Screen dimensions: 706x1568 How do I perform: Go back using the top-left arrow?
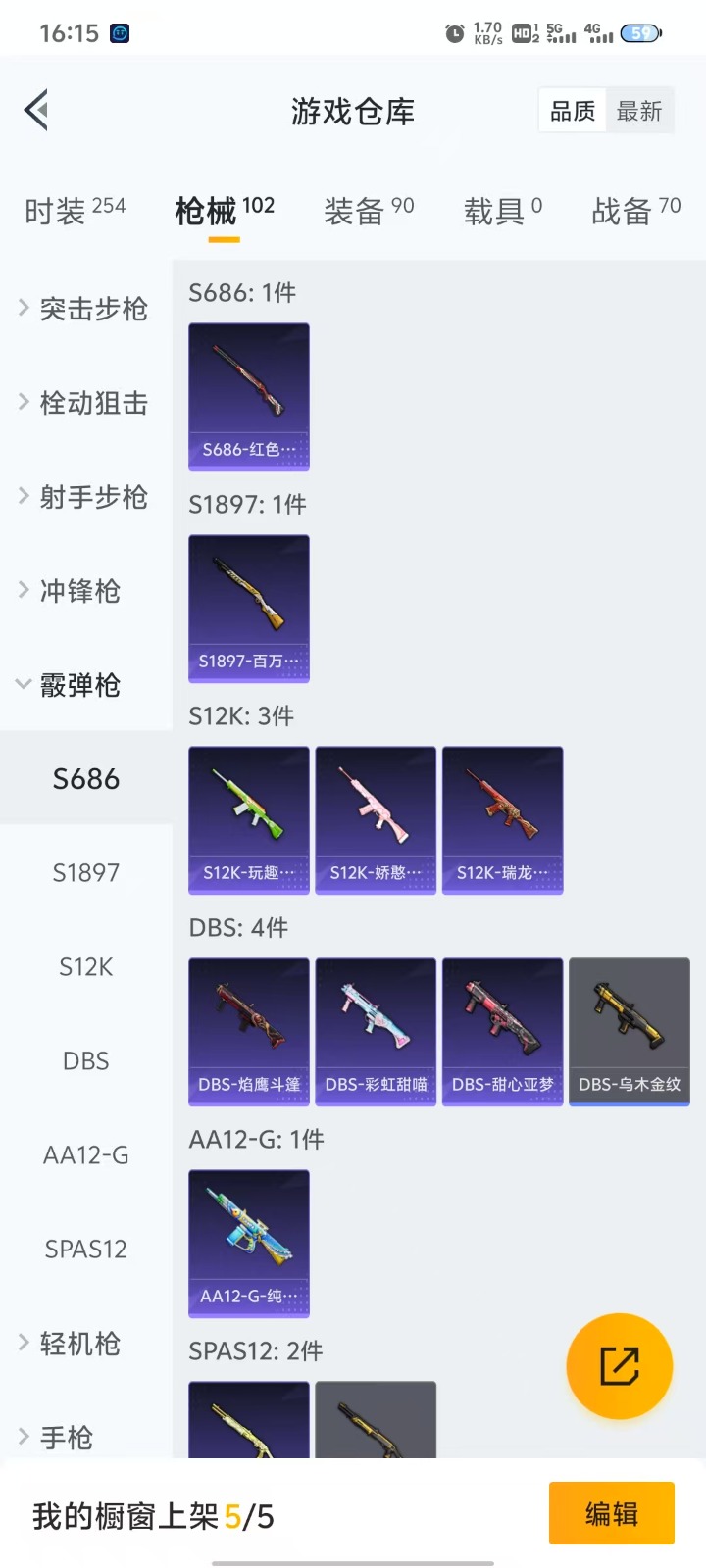pyautogui.click(x=37, y=110)
